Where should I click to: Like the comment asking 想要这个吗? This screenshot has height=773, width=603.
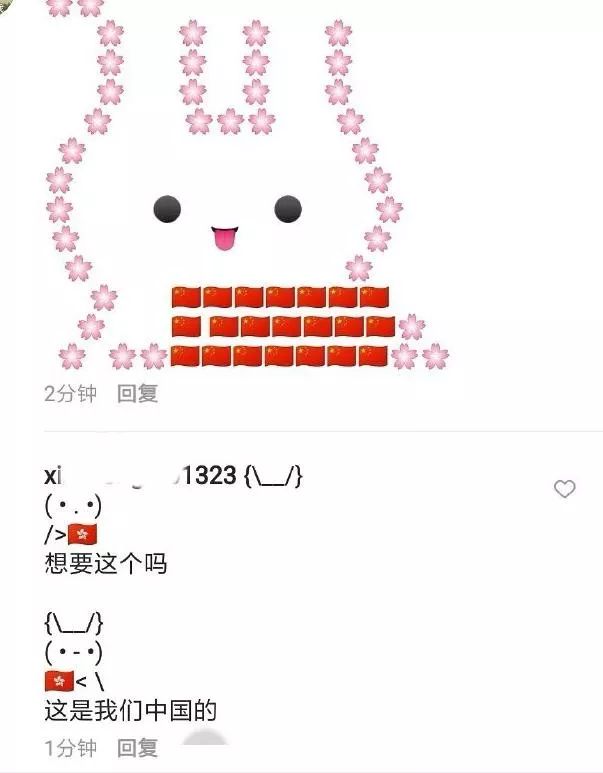click(x=565, y=489)
